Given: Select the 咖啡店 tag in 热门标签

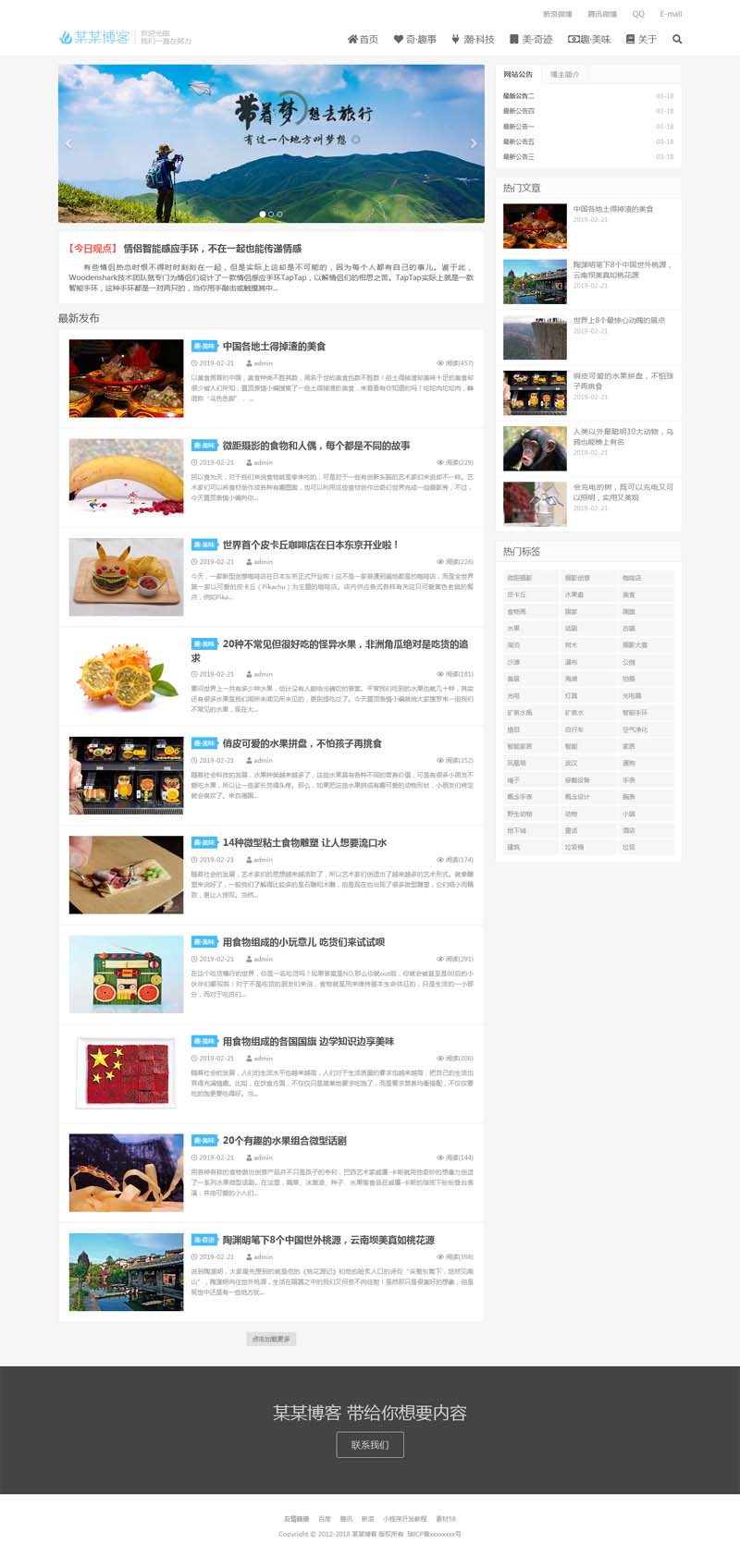Looking at the screenshot, I should (x=632, y=578).
